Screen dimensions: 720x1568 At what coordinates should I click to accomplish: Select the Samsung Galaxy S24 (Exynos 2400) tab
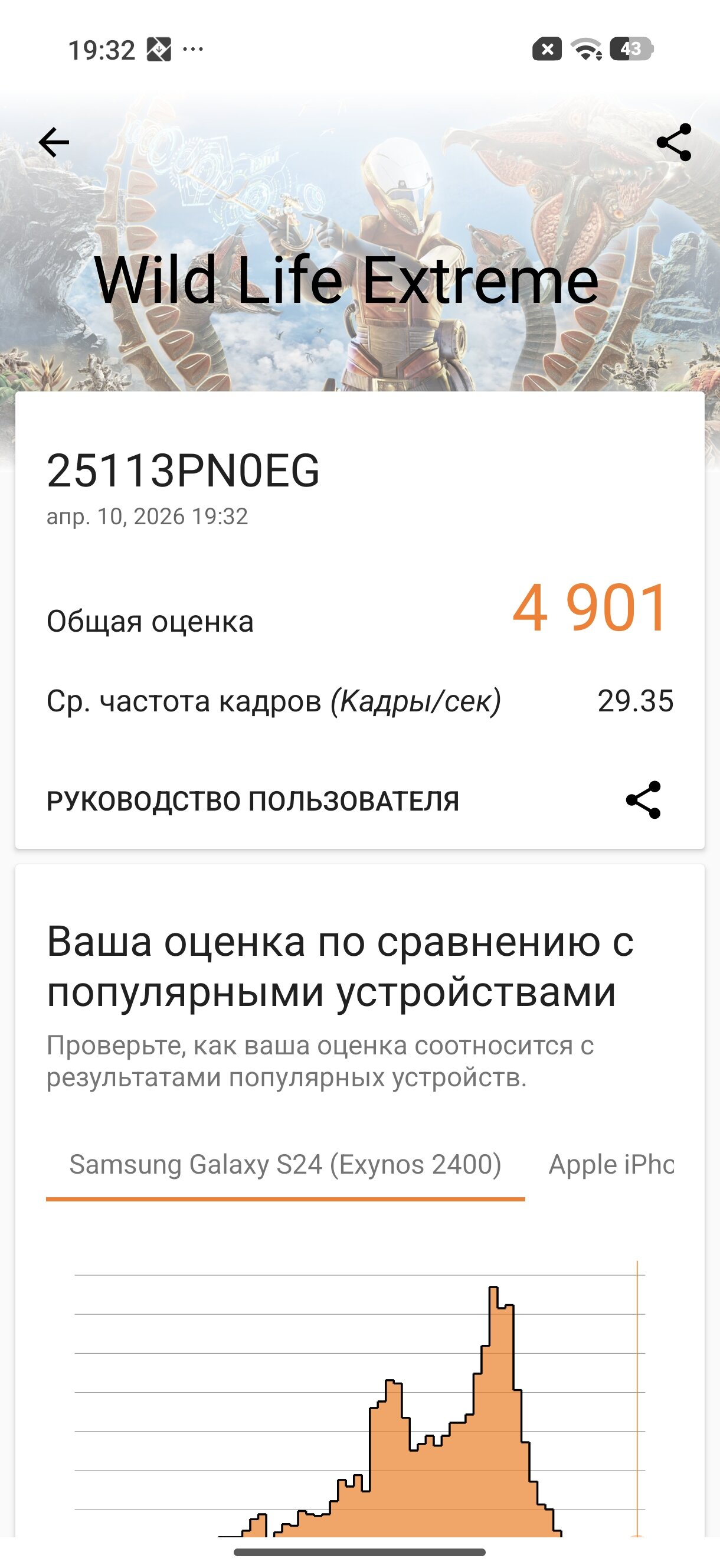[285, 1165]
